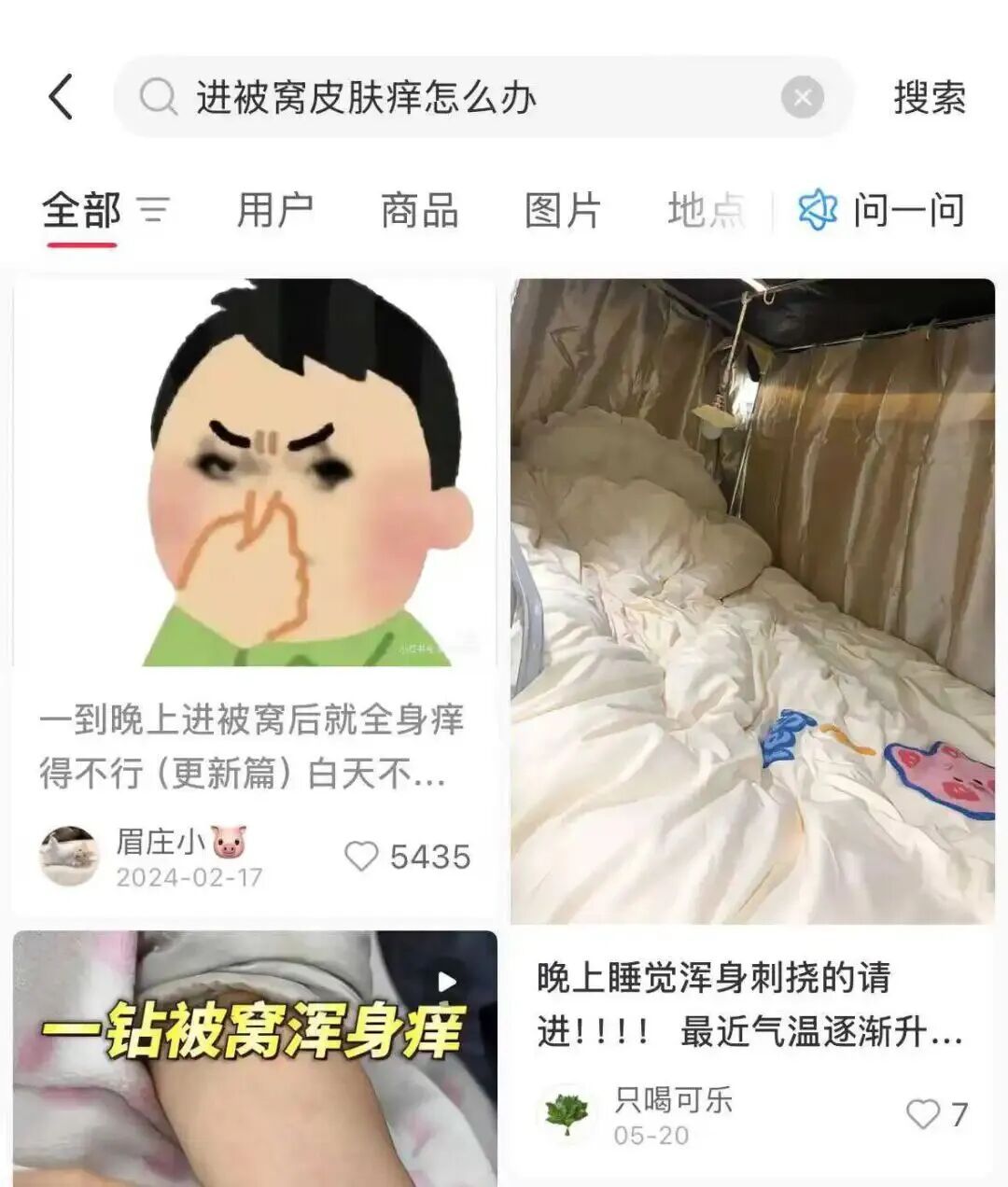The width and height of the screenshot is (1008, 1187).
Task: Tap the heart icon on 只喝可乐's post
Action: 923,1112
